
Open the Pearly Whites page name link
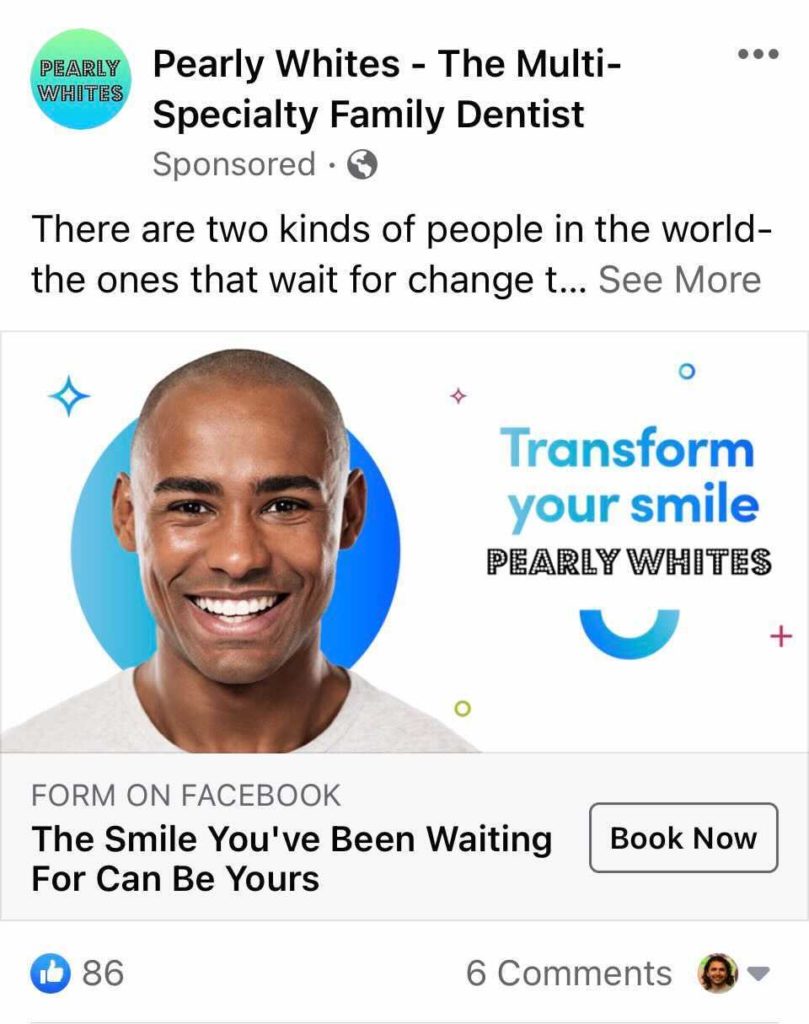point(386,90)
